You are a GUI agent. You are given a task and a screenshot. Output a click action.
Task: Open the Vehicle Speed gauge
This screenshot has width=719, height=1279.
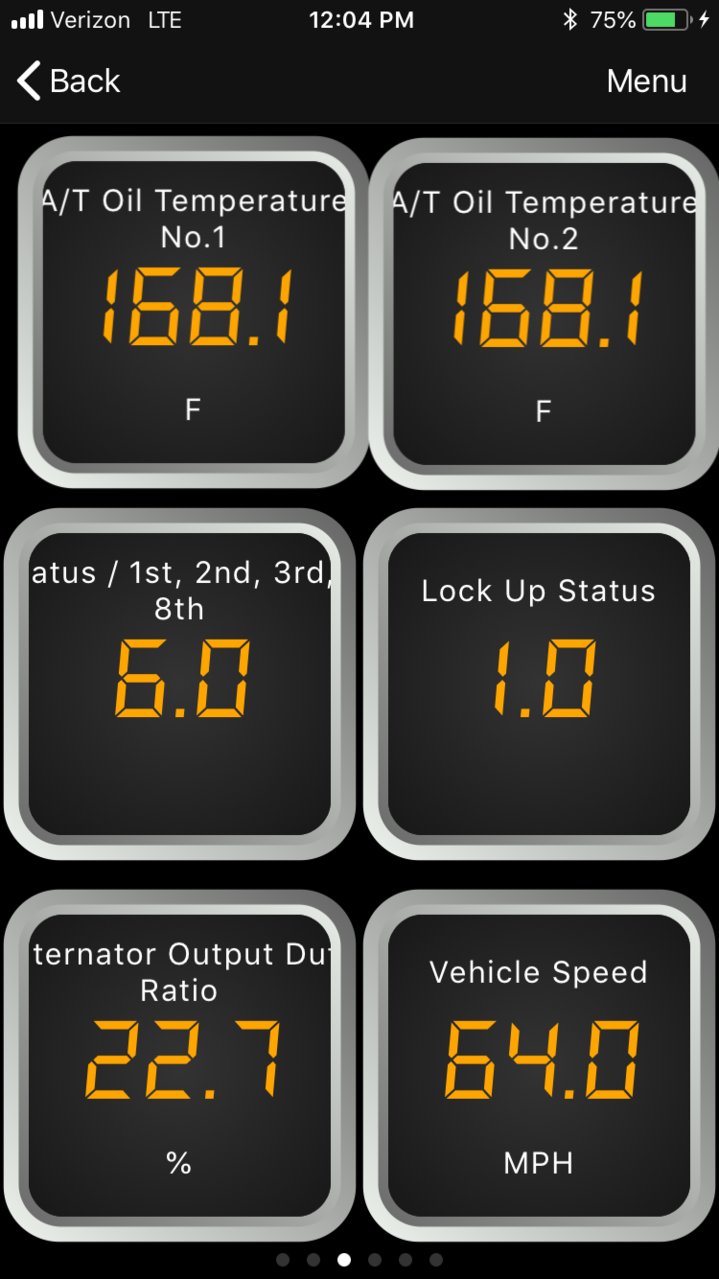[539, 1065]
